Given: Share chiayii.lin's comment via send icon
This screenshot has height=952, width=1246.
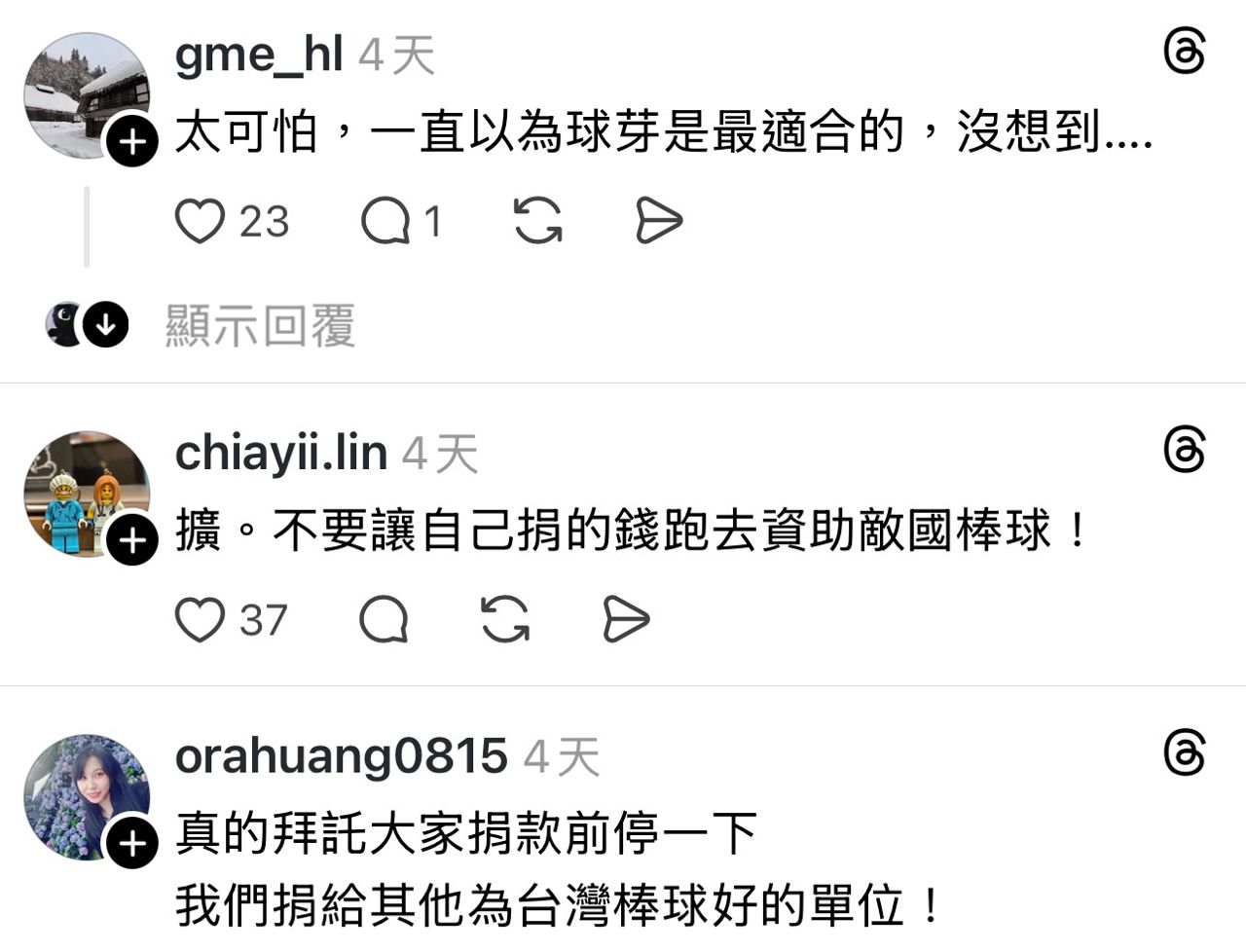Looking at the screenshot, I should 626,619.
